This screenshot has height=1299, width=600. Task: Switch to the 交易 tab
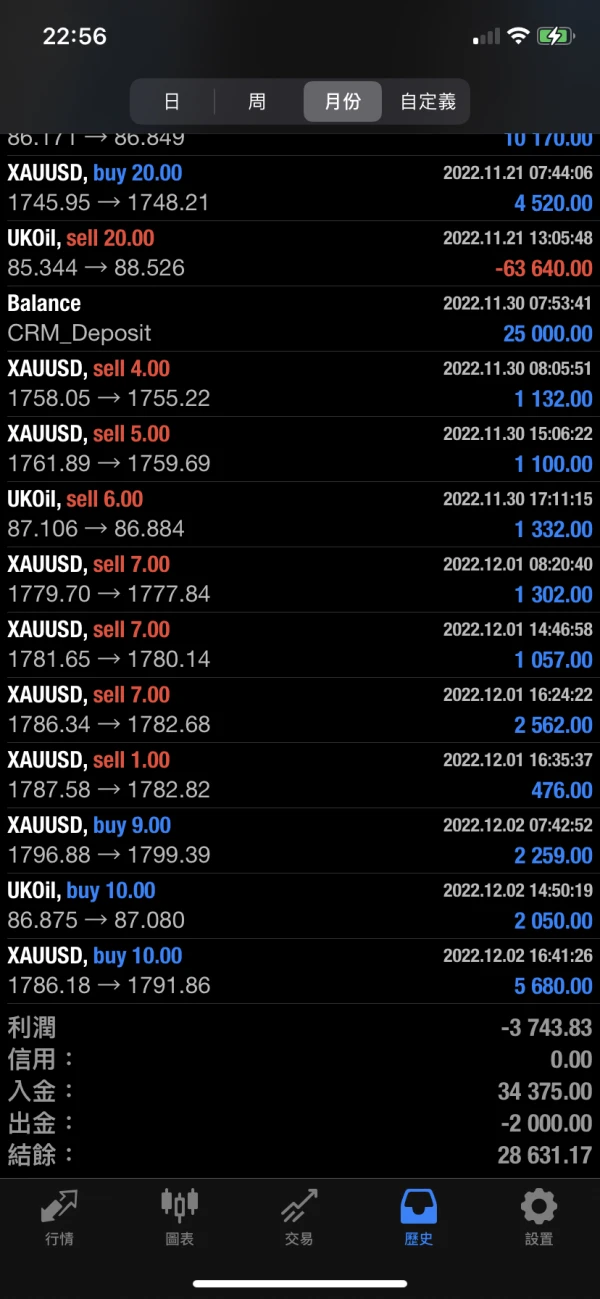[299, 1217]
